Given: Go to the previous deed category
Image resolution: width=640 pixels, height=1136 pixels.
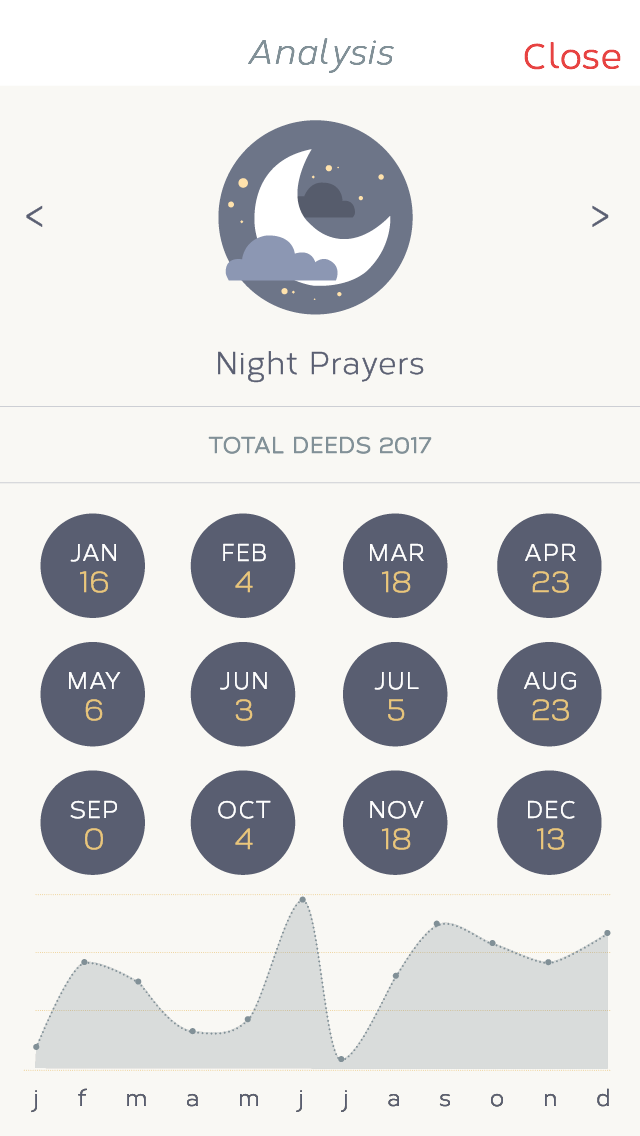Looking at the screenshot, I should (35, 216).
